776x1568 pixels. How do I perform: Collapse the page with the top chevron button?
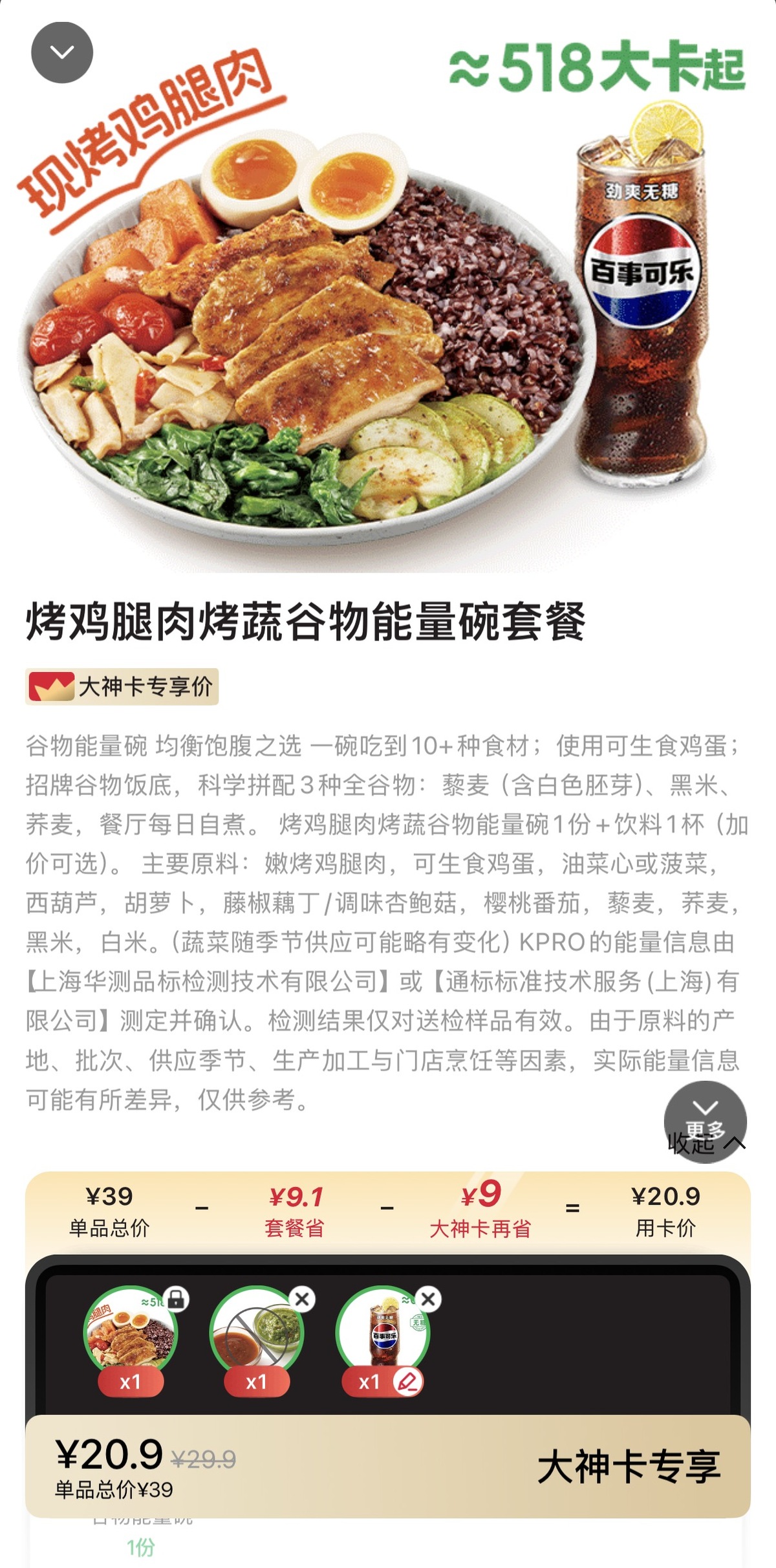pos(62,52)
